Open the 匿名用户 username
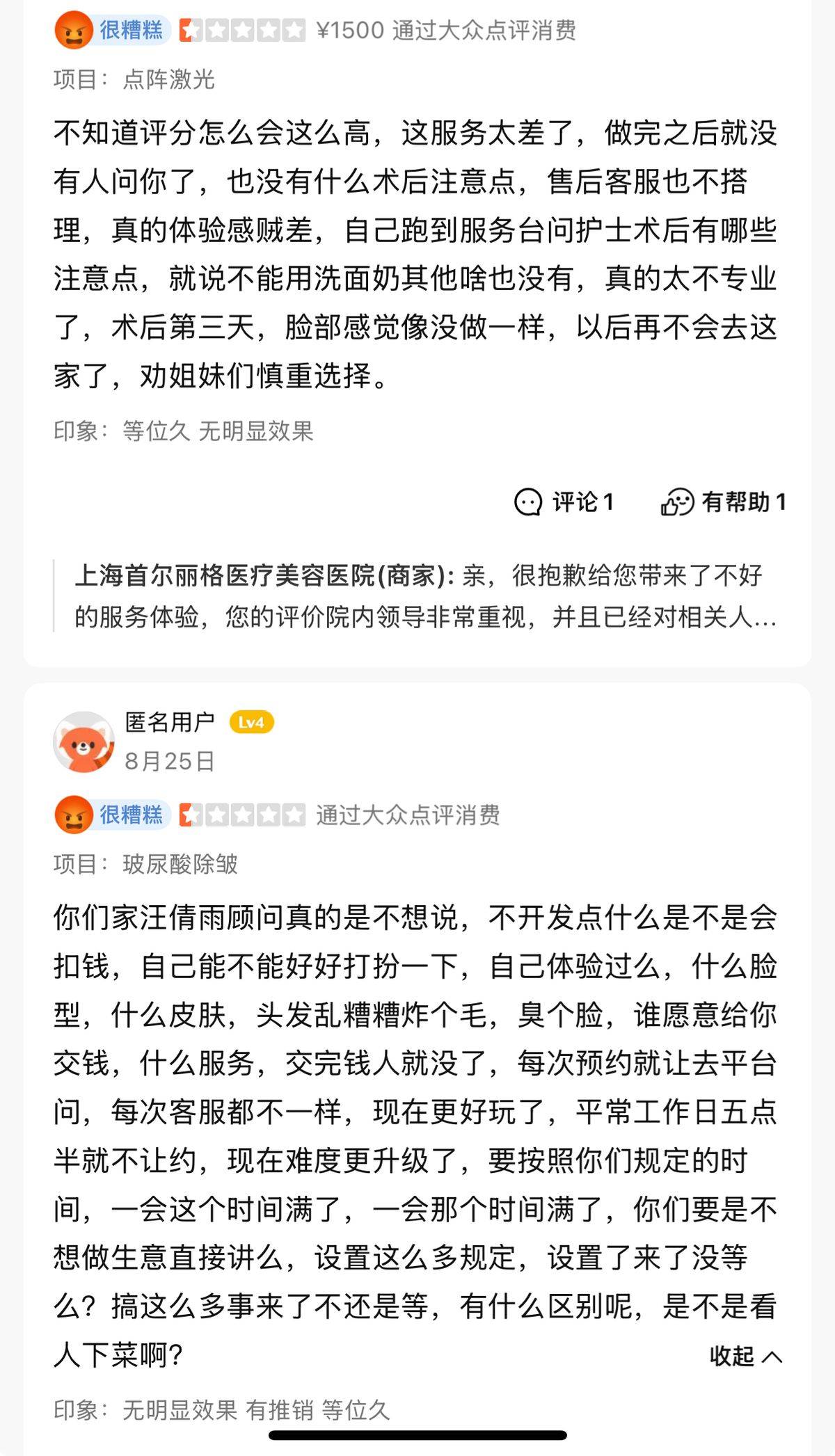835x1456 pixels. click(170, 722)
